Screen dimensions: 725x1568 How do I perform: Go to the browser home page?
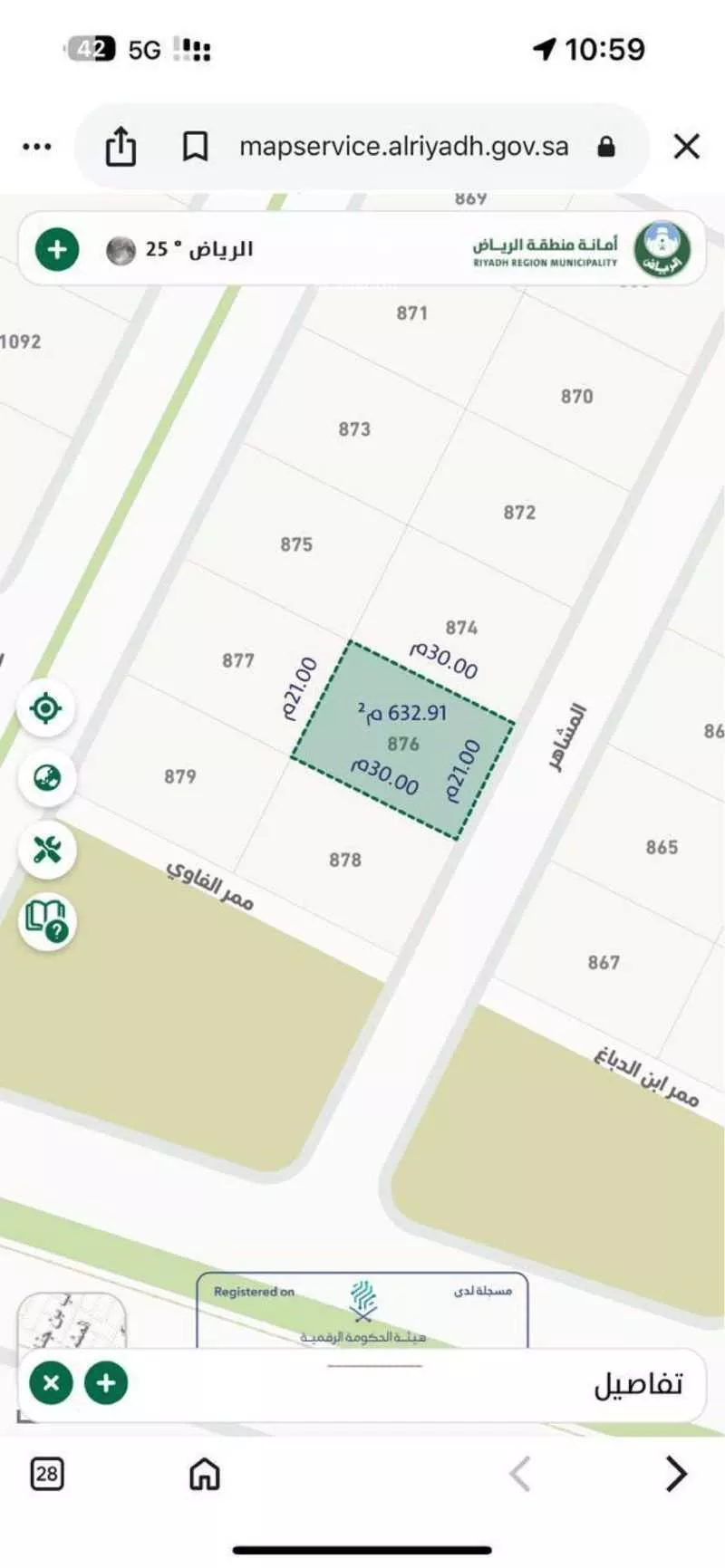pos(205,1474)
